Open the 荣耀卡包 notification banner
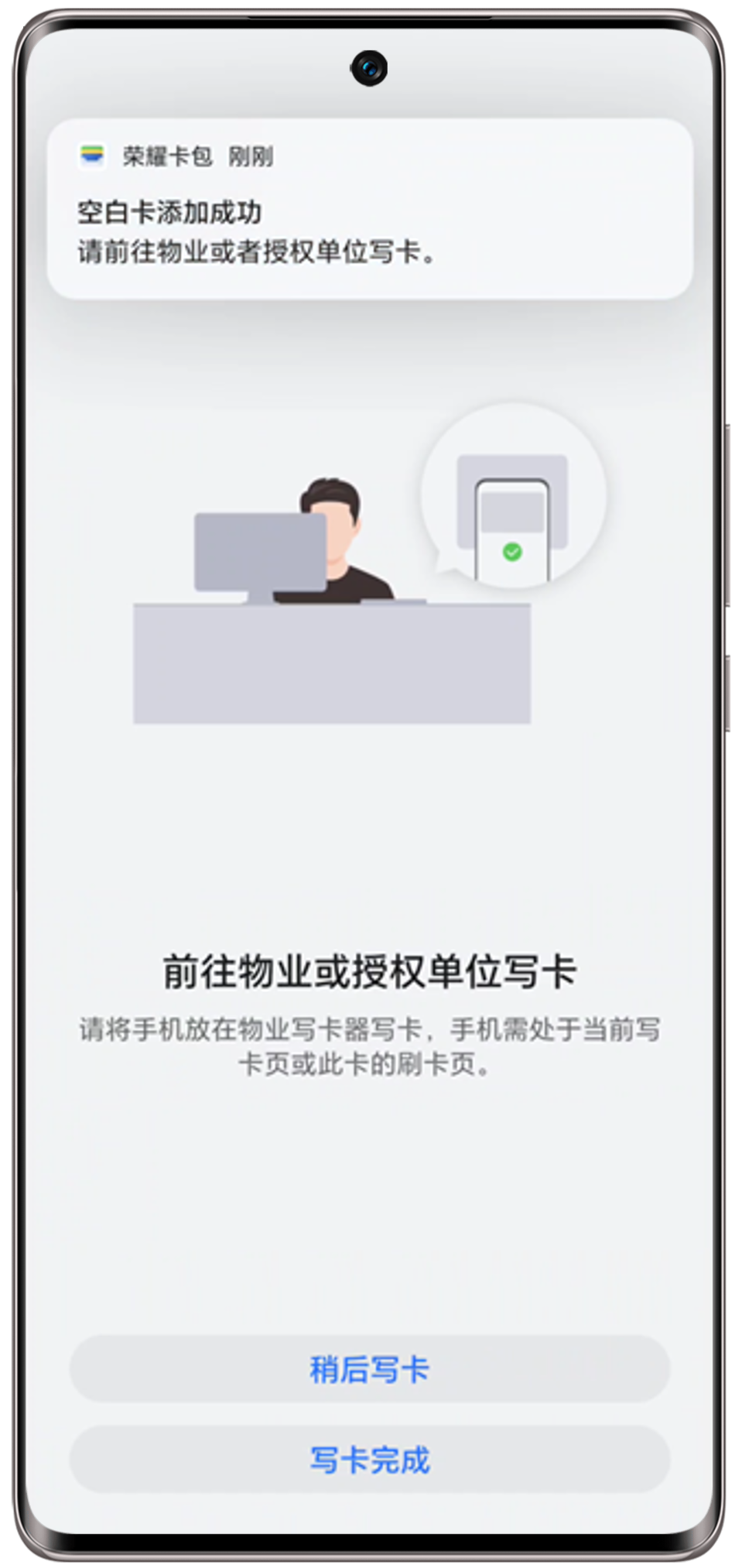Image resolution: width=742 pixels, height=1568 pixels. click(x=369, y=210)
